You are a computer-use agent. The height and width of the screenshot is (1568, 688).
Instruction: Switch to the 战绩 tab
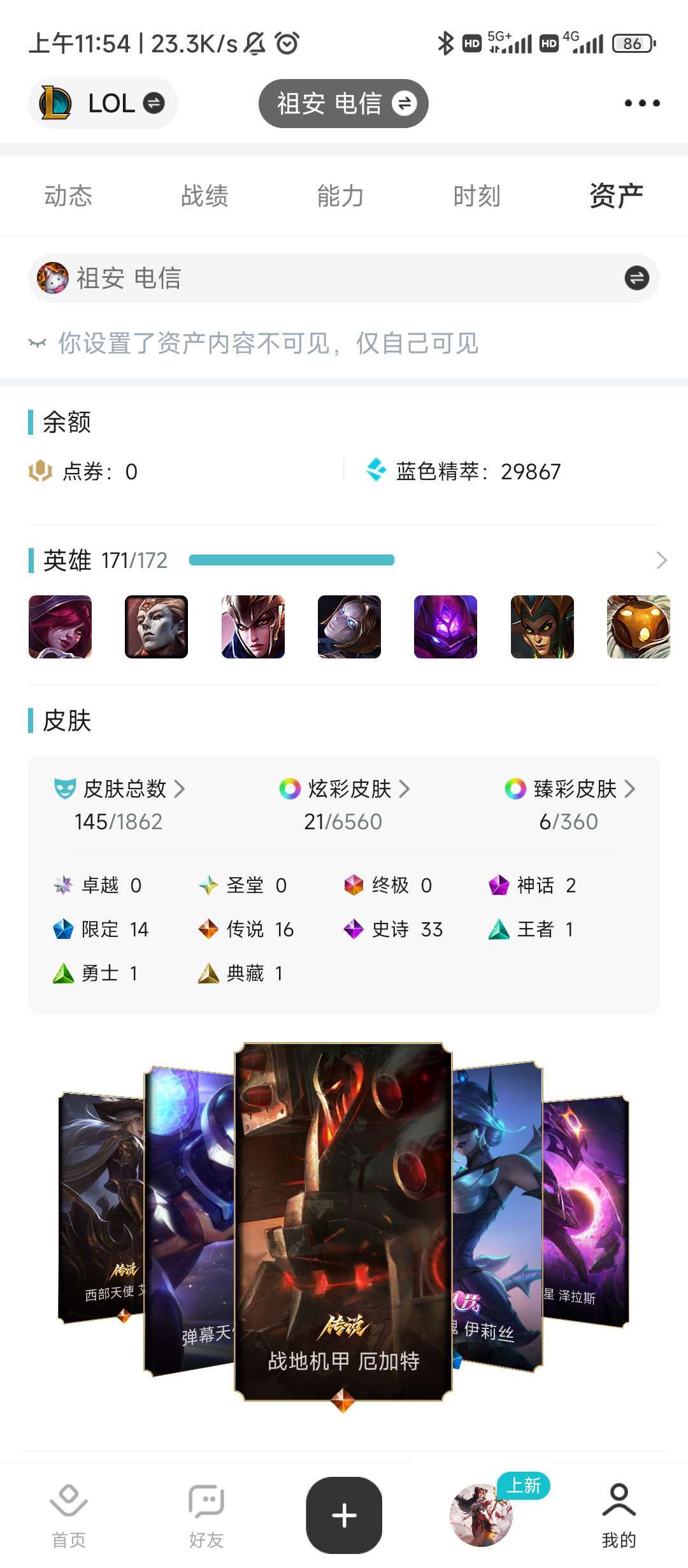tap(204, 196)
